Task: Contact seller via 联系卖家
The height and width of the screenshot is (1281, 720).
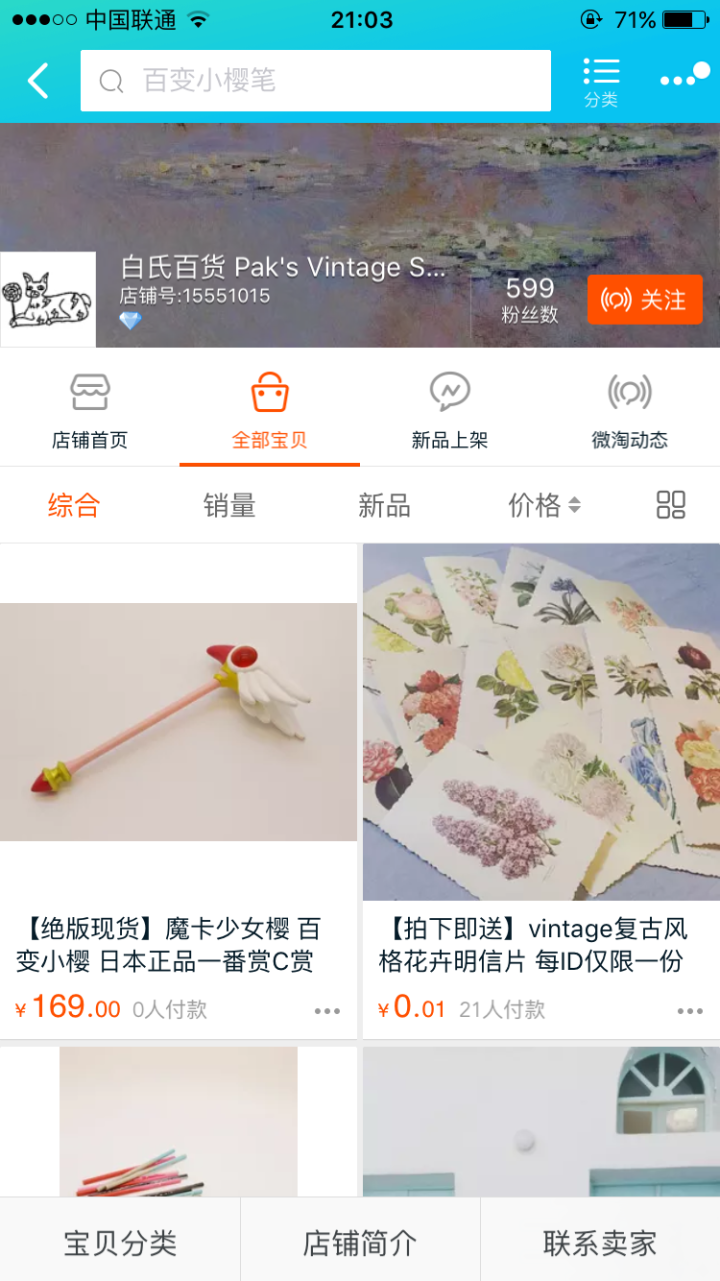Action: pos(600,1243)
